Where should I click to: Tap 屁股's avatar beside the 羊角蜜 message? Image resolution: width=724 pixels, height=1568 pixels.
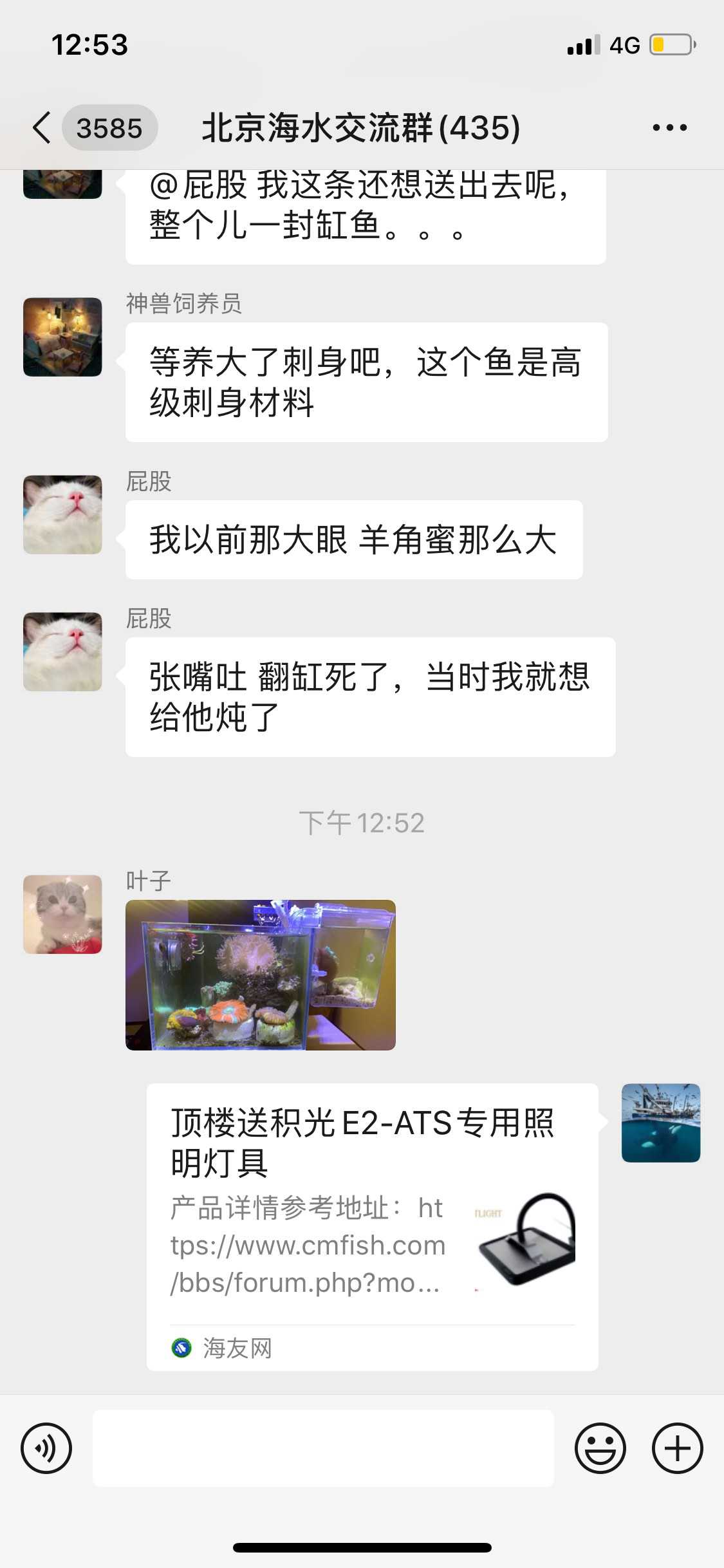(62, 515)
